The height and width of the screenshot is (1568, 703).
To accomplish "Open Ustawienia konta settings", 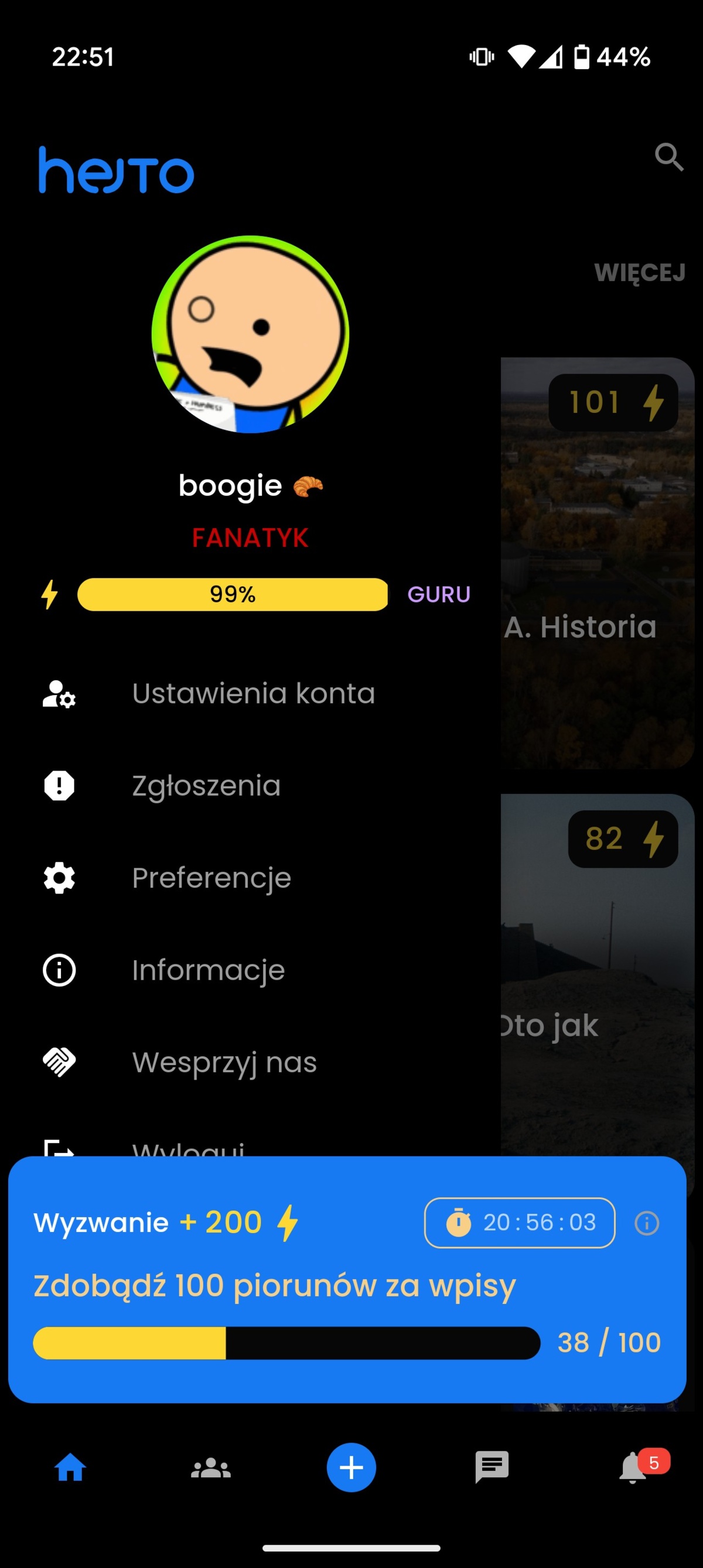I will [x=253, y=693].
